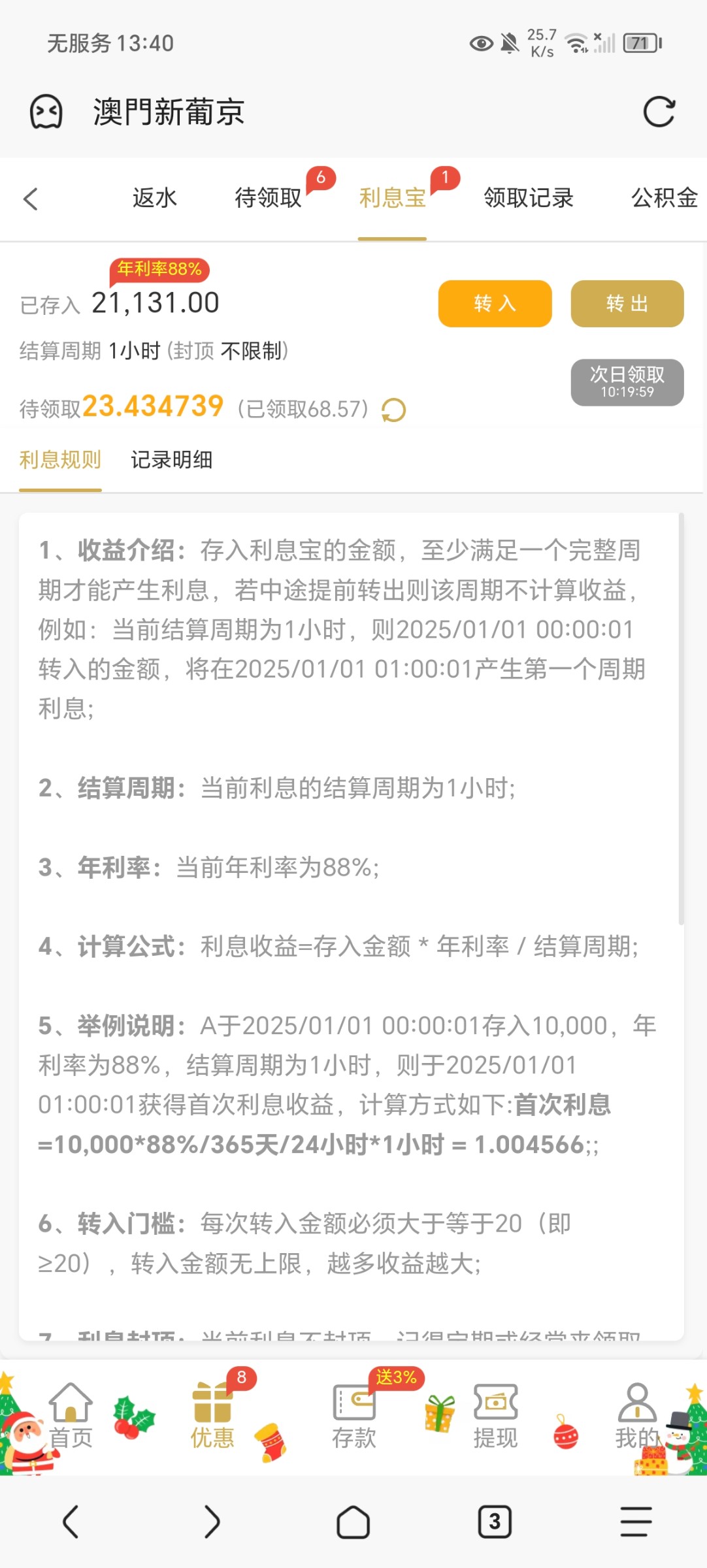The height and width of the screenshot is (1568, 707).
Task: Switch to the 公积金 tab
Action: pos(664,197)
